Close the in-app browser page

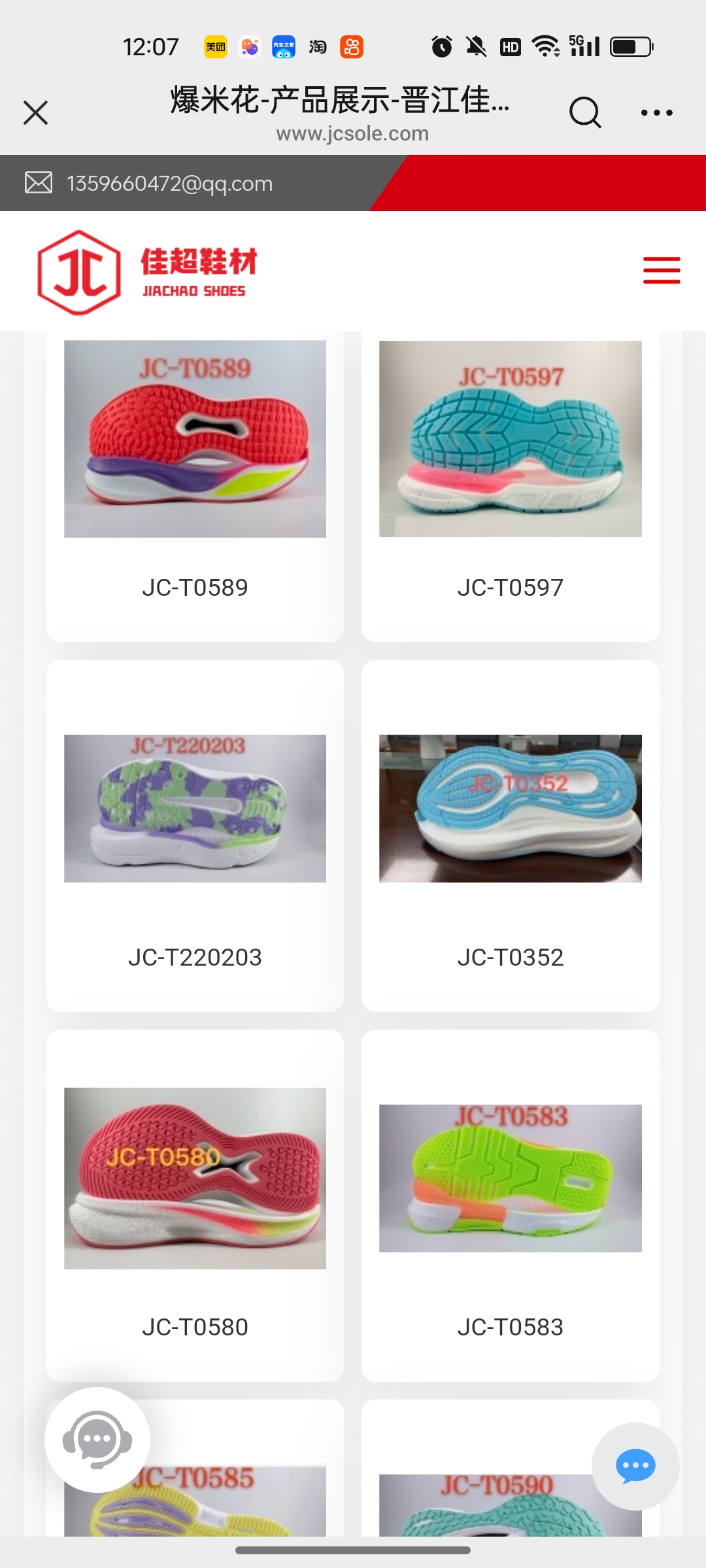pos(35,112)
